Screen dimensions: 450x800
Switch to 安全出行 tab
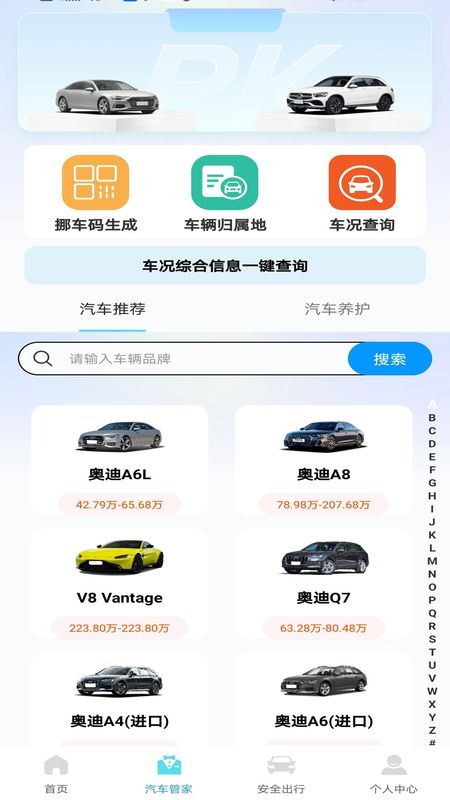tap(281, 774)
